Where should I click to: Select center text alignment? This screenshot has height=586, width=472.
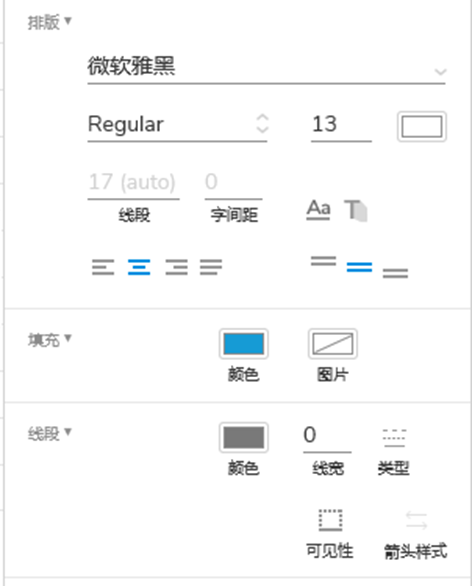click(x=139, y=267)
